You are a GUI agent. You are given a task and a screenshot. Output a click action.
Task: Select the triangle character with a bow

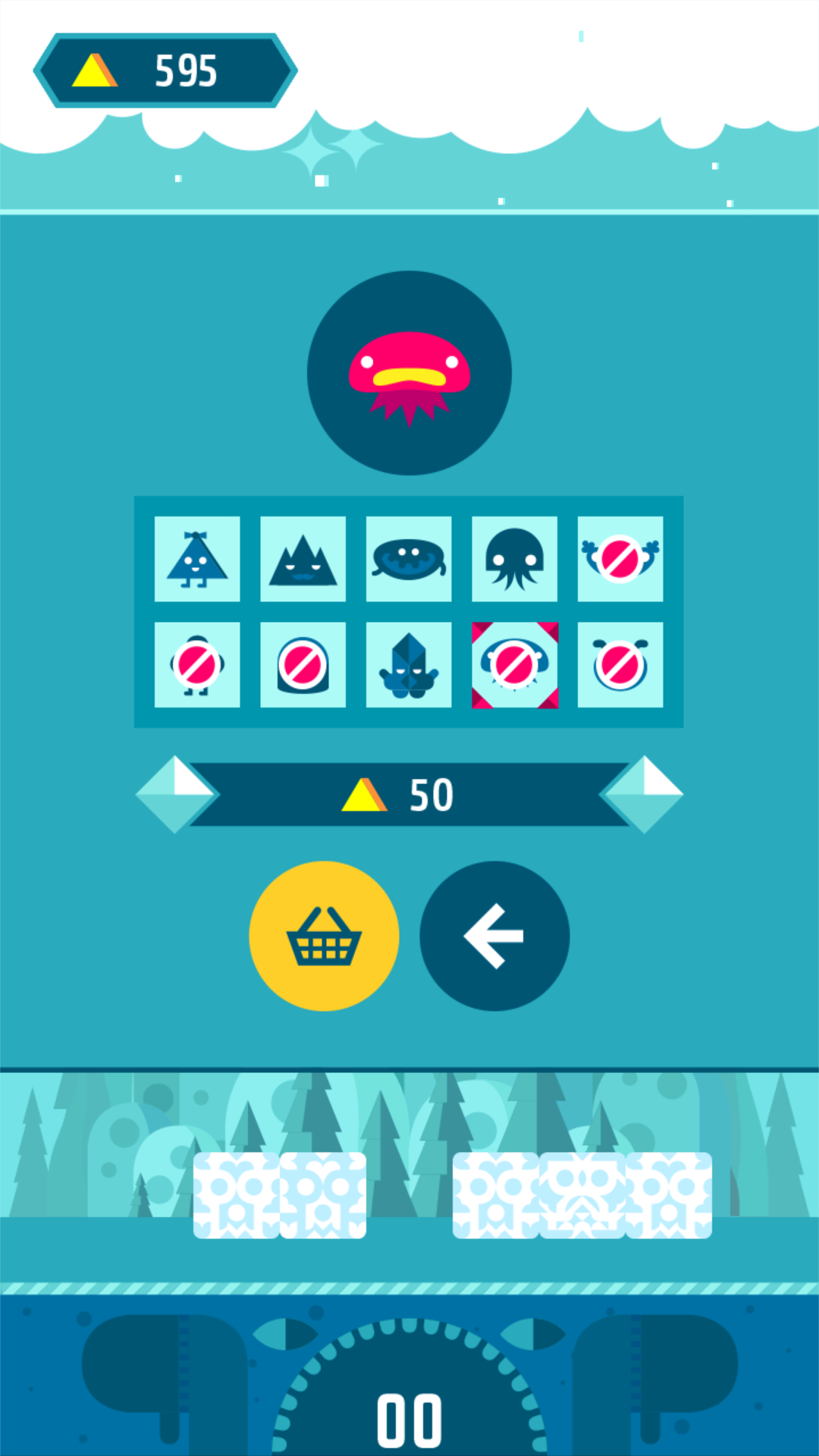coord(197,560)
